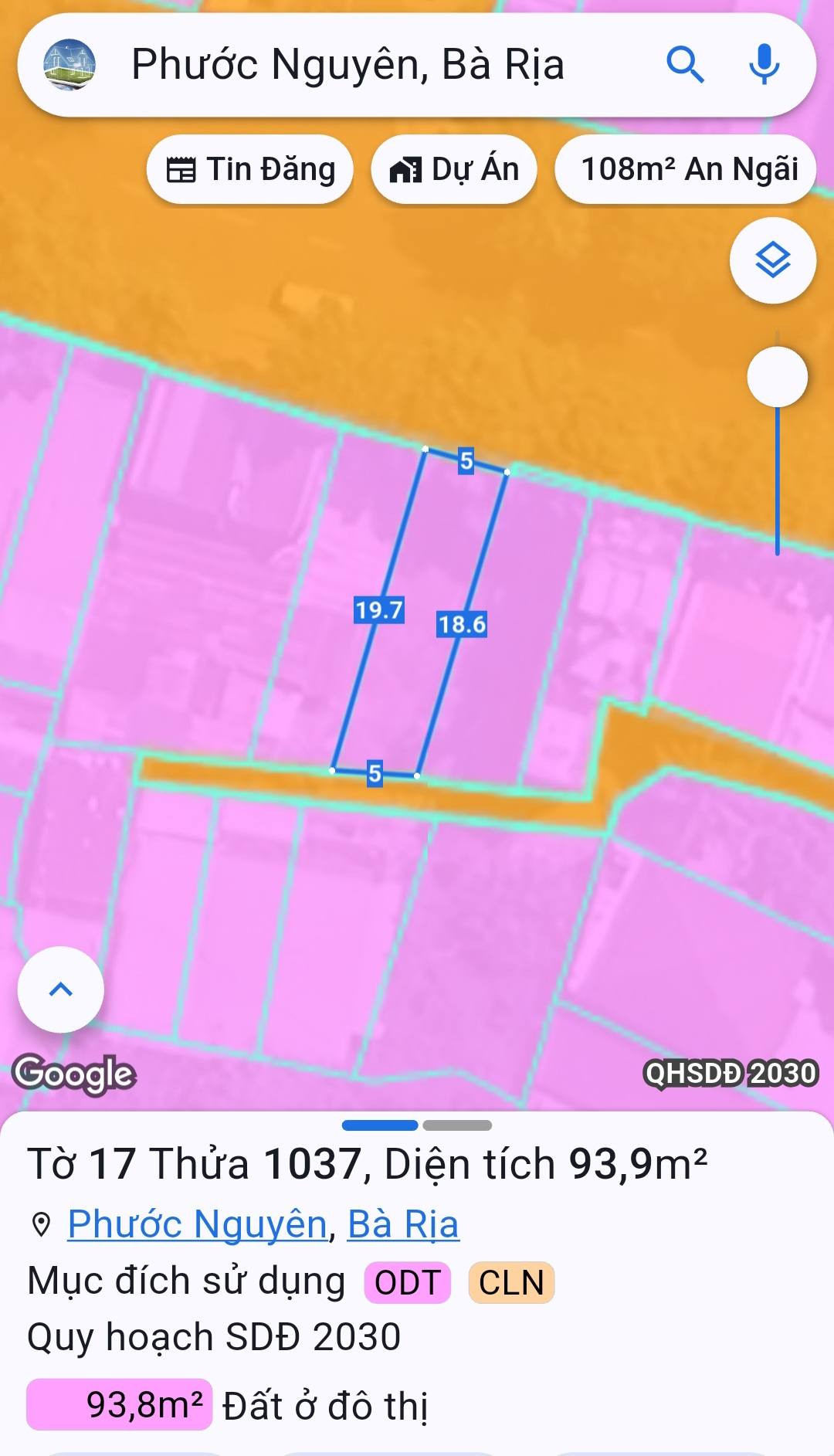Expand the panel with the up chevron button

[x=61, y=989]
